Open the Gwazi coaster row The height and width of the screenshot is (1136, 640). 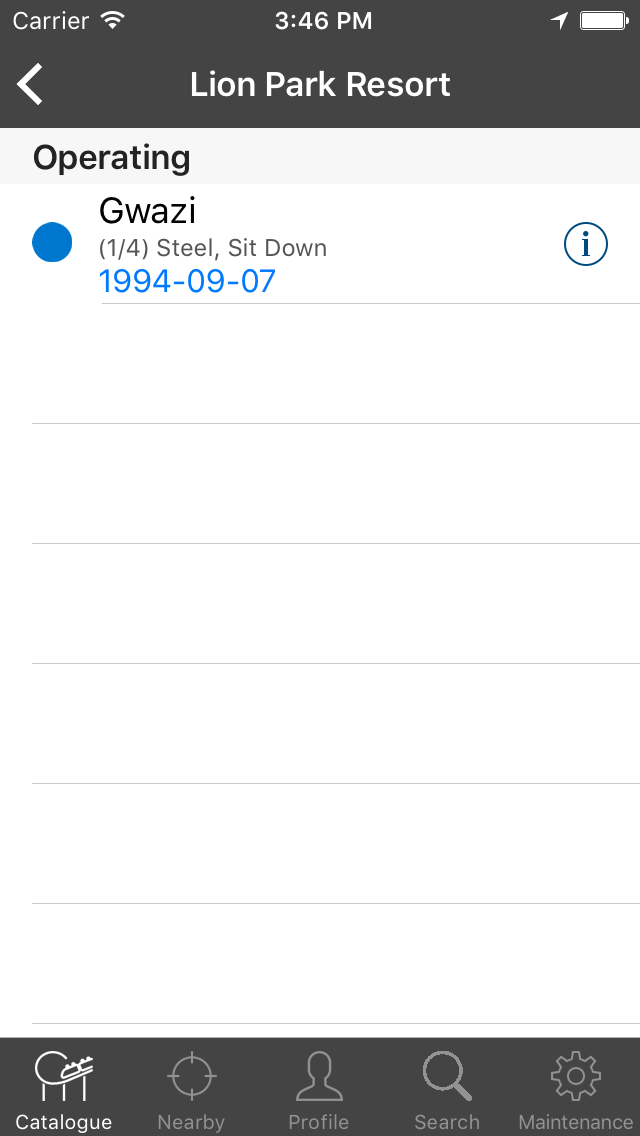[320, 244]
